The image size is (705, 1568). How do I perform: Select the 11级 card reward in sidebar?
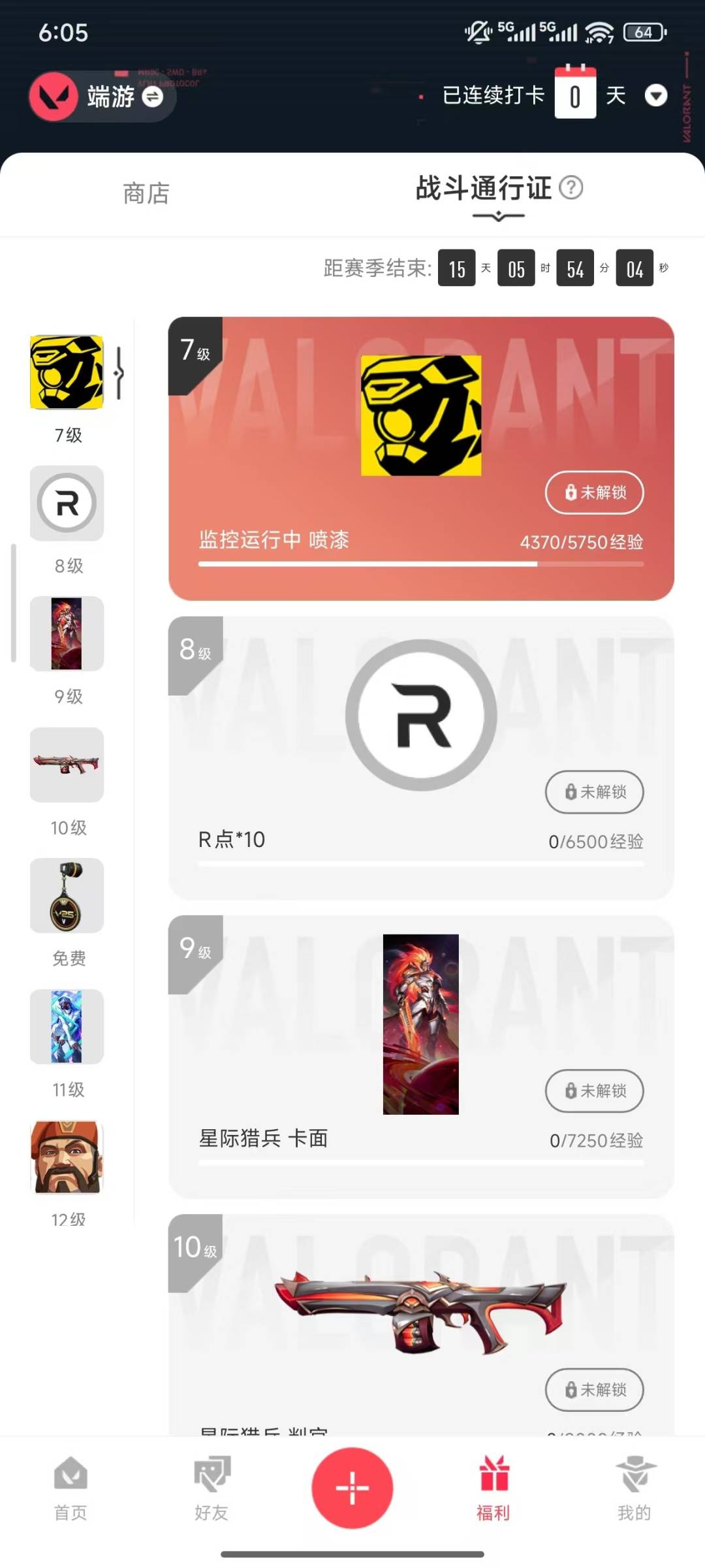pos(67,1026)
